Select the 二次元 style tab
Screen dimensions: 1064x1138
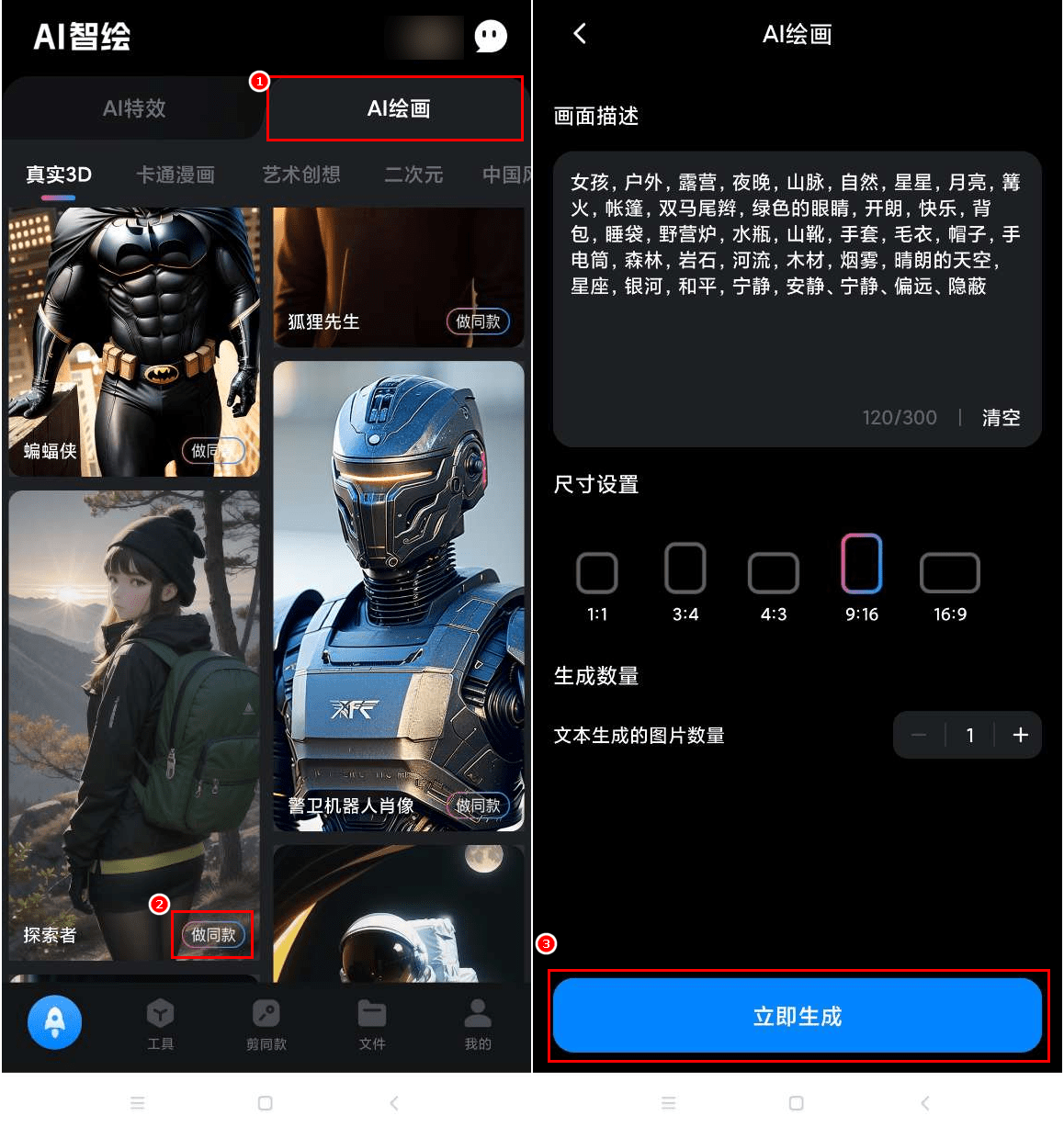[x=413, y=175]
